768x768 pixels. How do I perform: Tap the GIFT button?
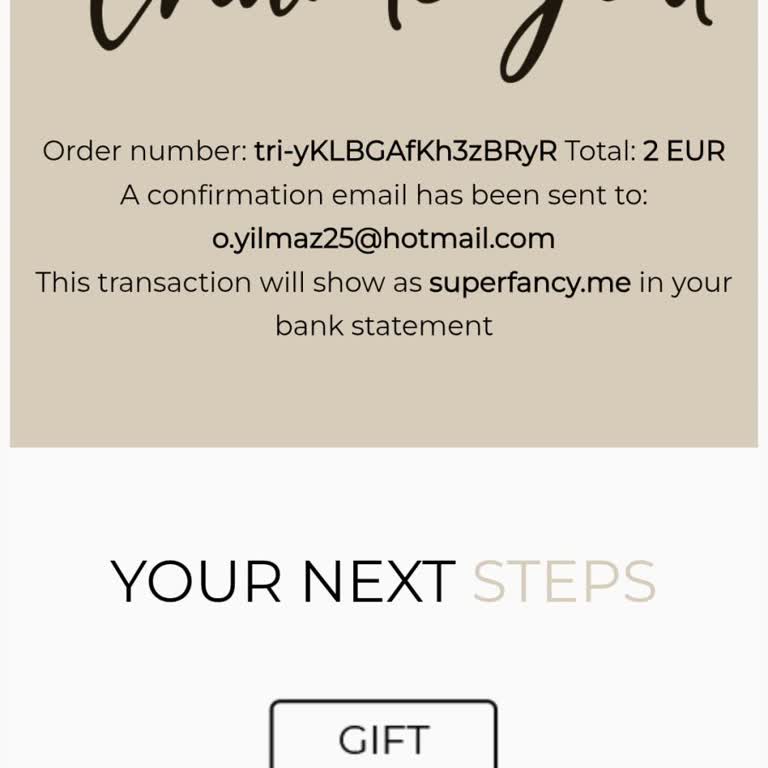(x=383, y=738)
